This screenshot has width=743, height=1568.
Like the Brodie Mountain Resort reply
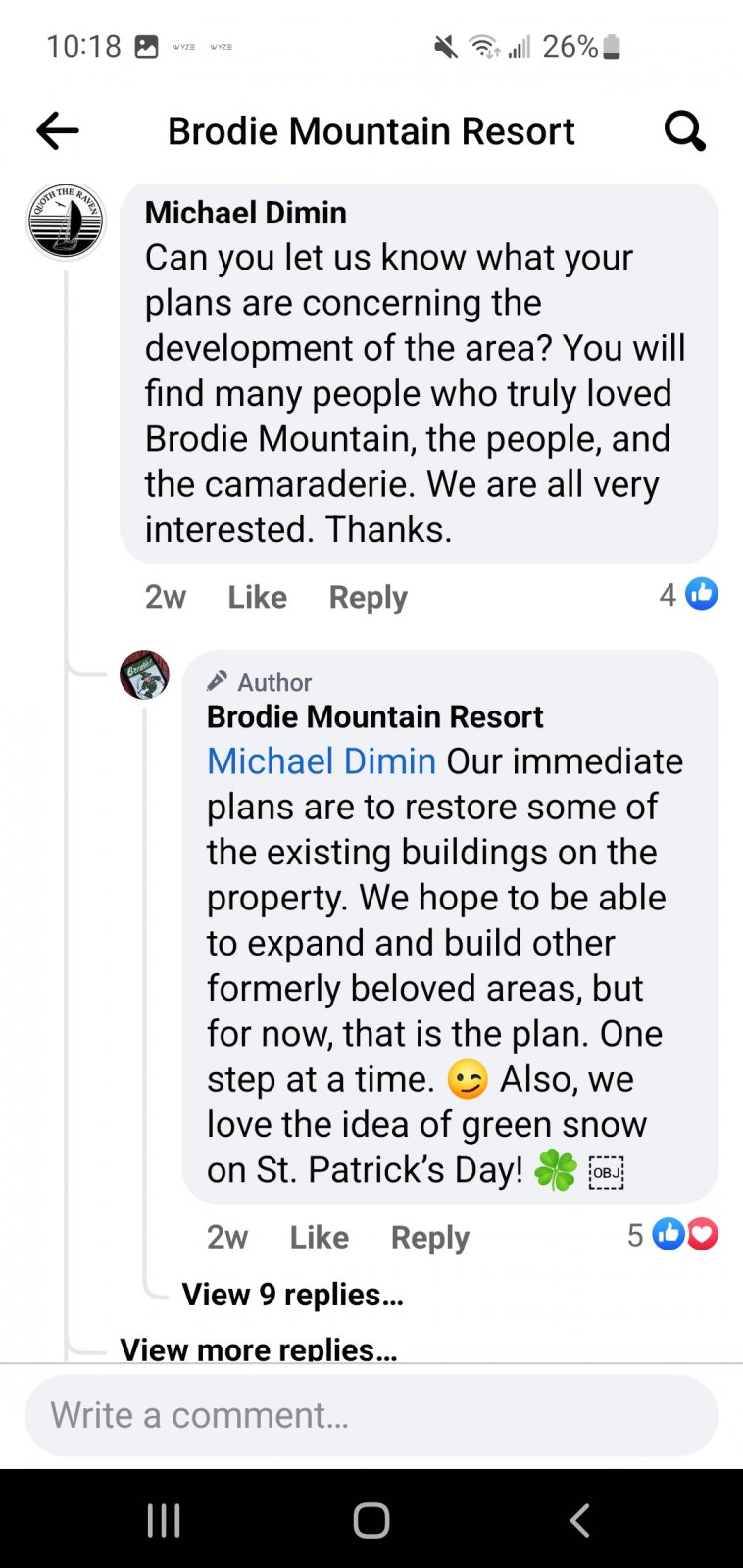(x=318, y=1237)
